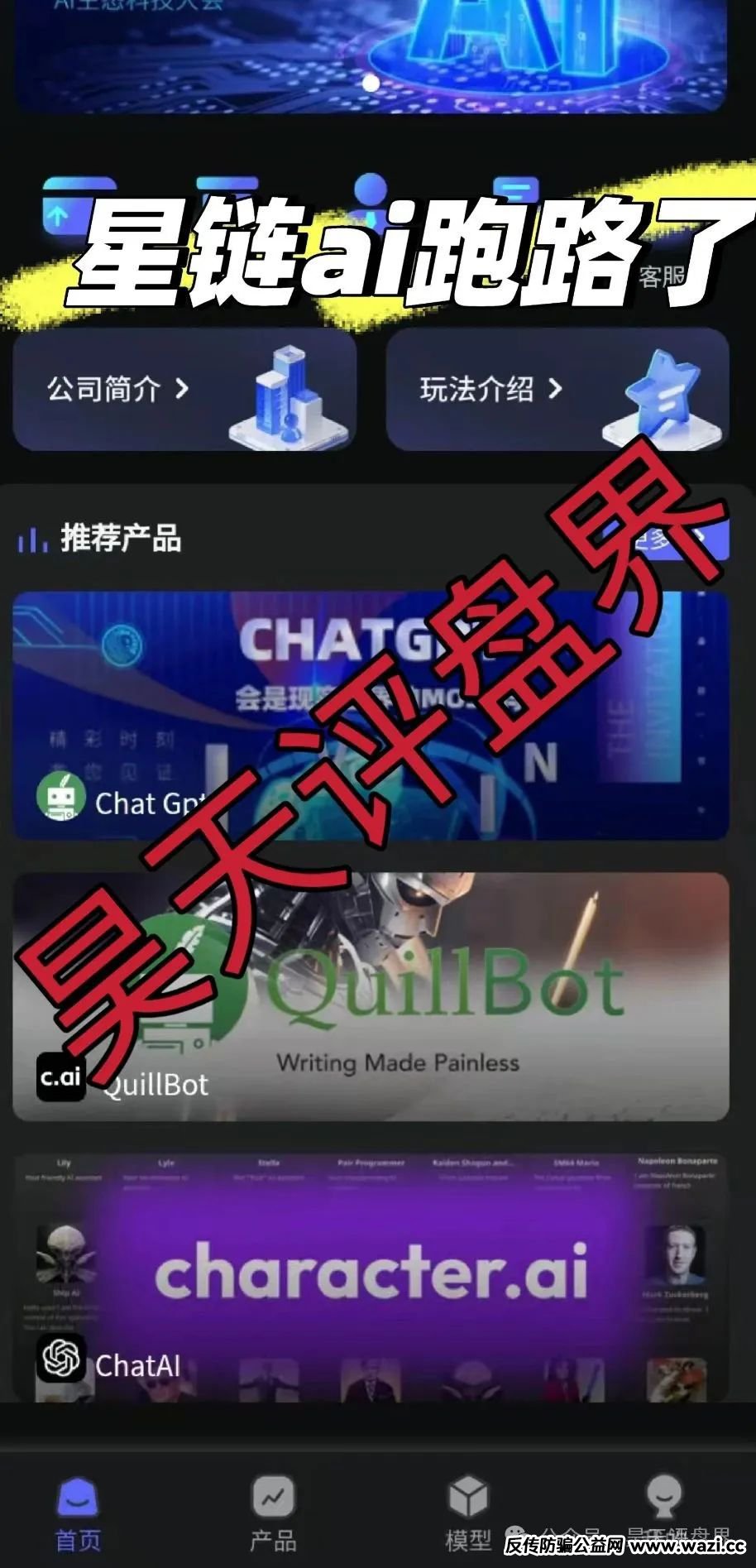Open the ChatAI character.ai card
Screen dimensions: 756x1568
[x=371, y=1278]
